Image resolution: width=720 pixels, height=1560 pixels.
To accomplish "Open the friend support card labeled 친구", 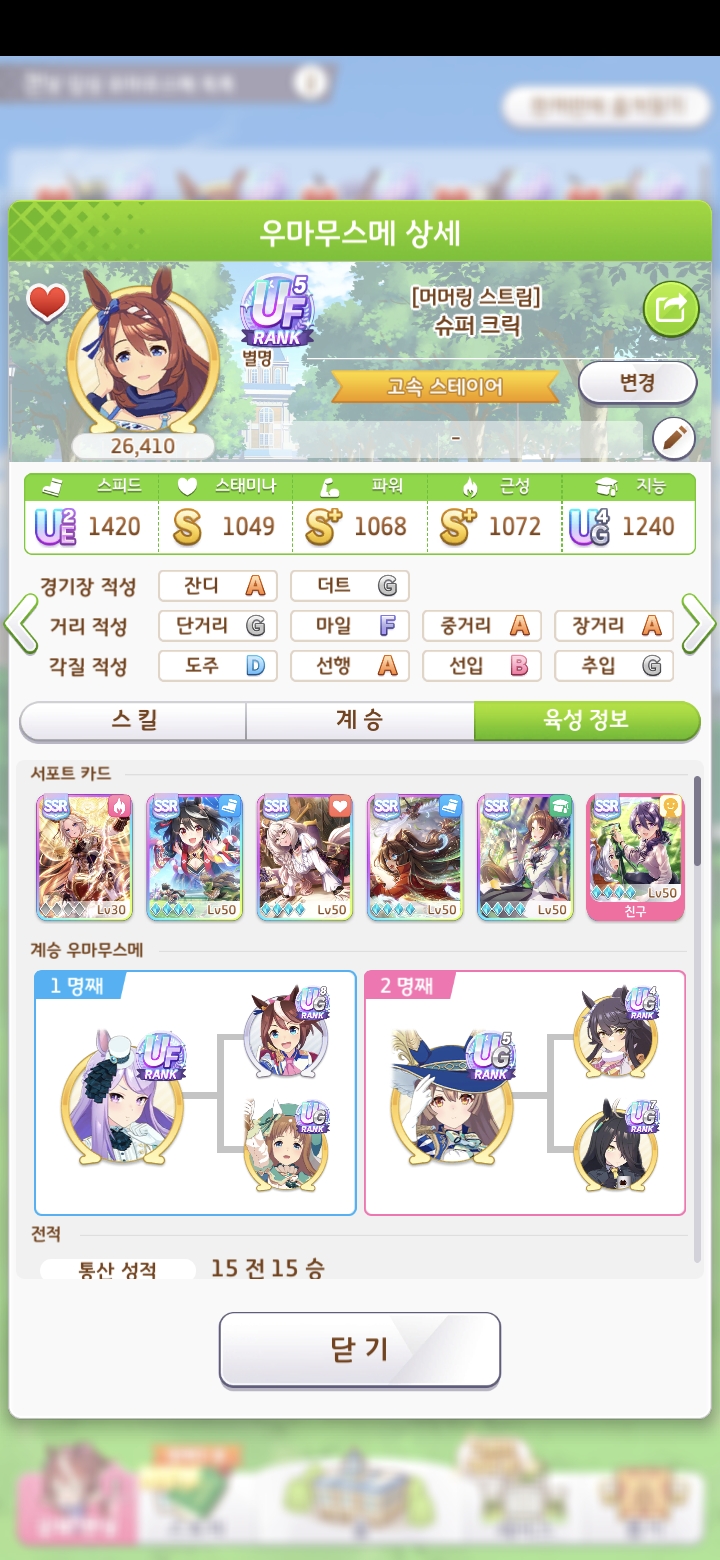I will tap(635, 857).
